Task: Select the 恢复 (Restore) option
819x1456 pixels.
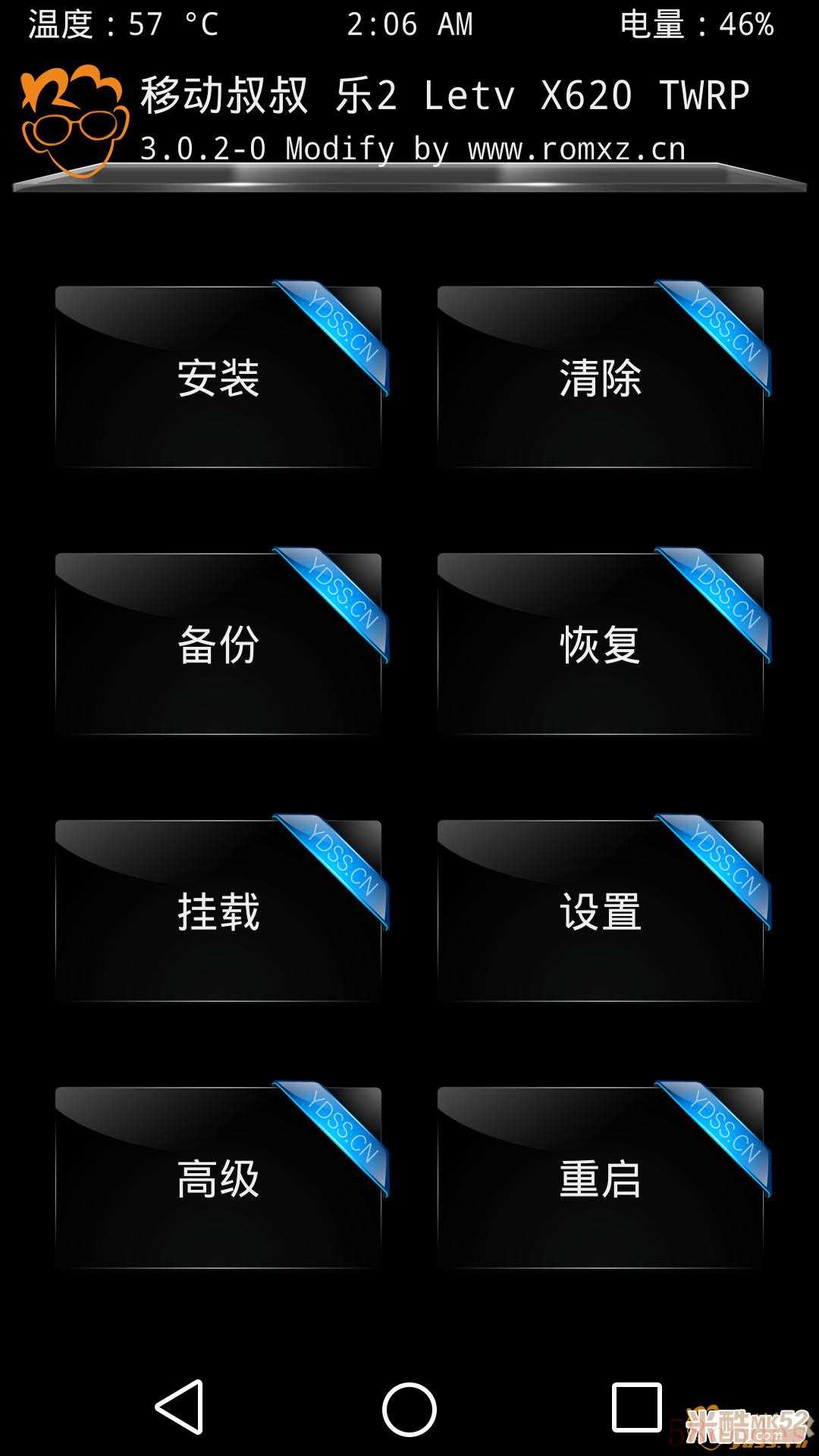Action: [x=601, y=644]
